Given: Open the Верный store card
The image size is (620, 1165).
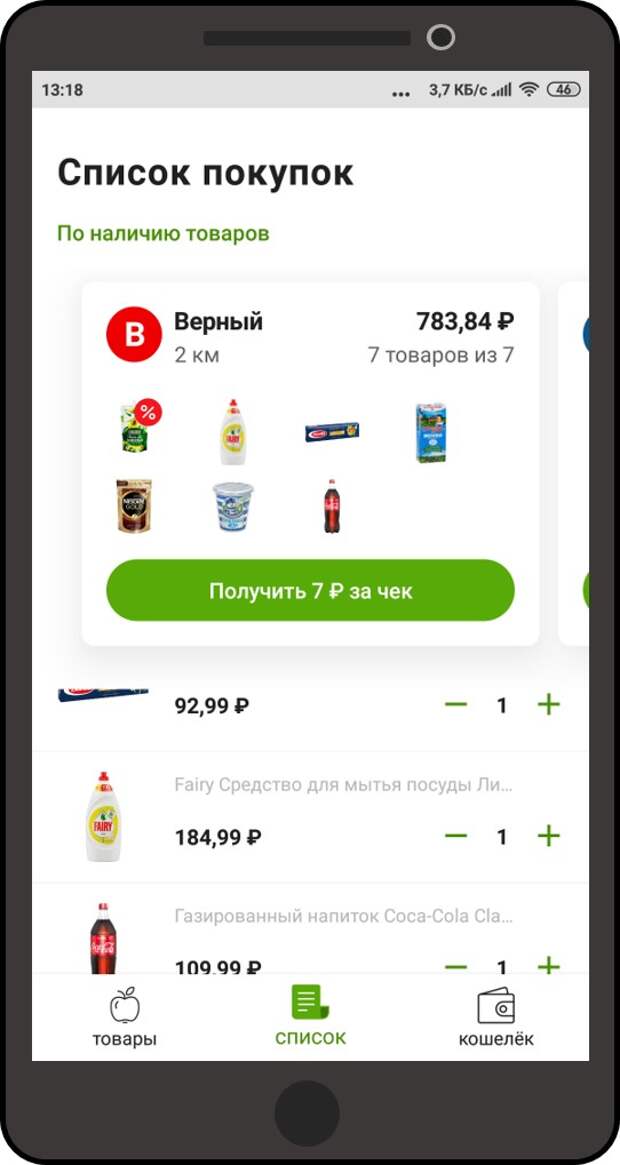Looking at the screenshot, I should pyautogui.click(x=310, y=463).
